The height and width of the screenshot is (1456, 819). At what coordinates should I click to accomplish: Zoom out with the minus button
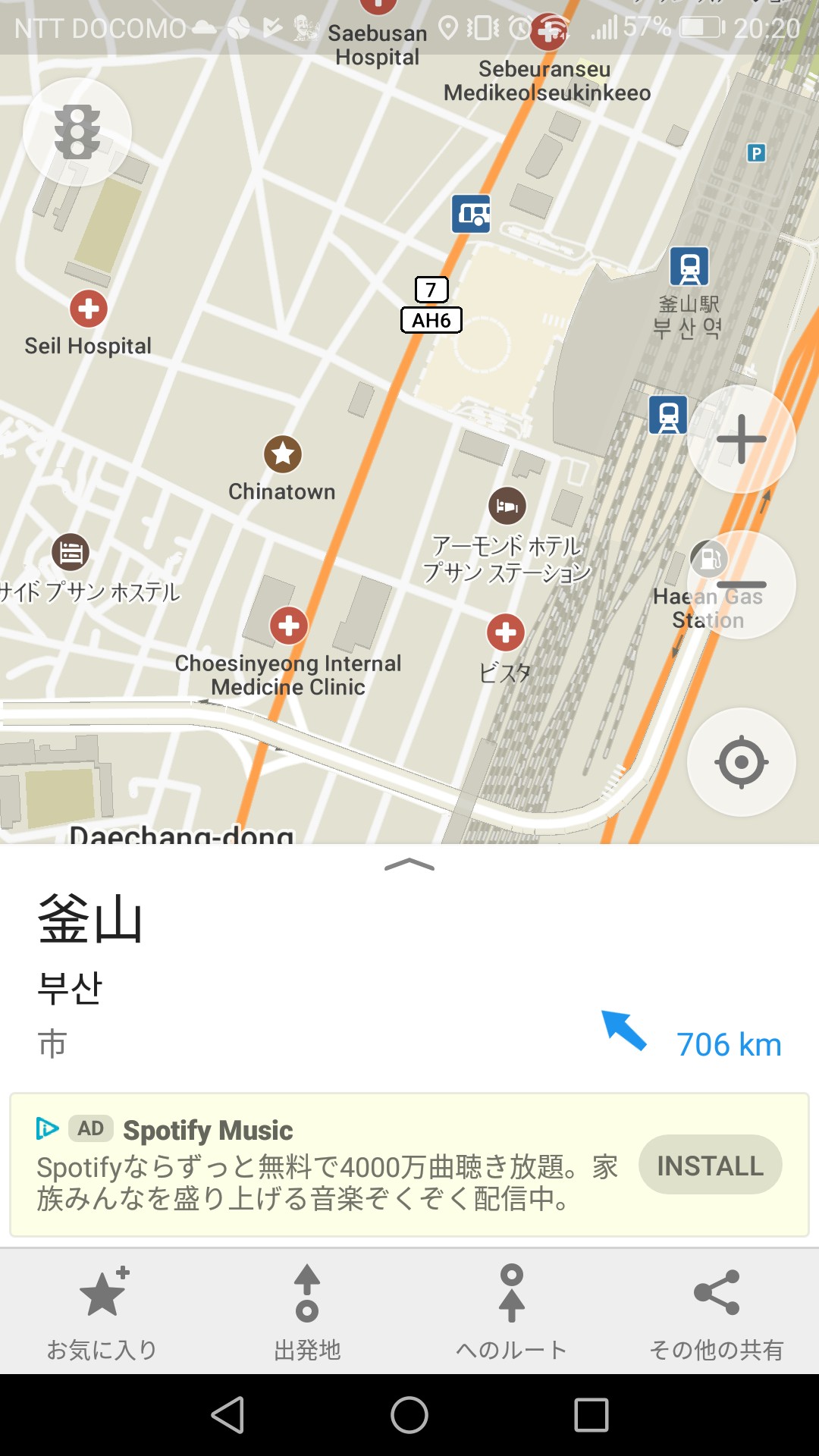pos(741,585)
